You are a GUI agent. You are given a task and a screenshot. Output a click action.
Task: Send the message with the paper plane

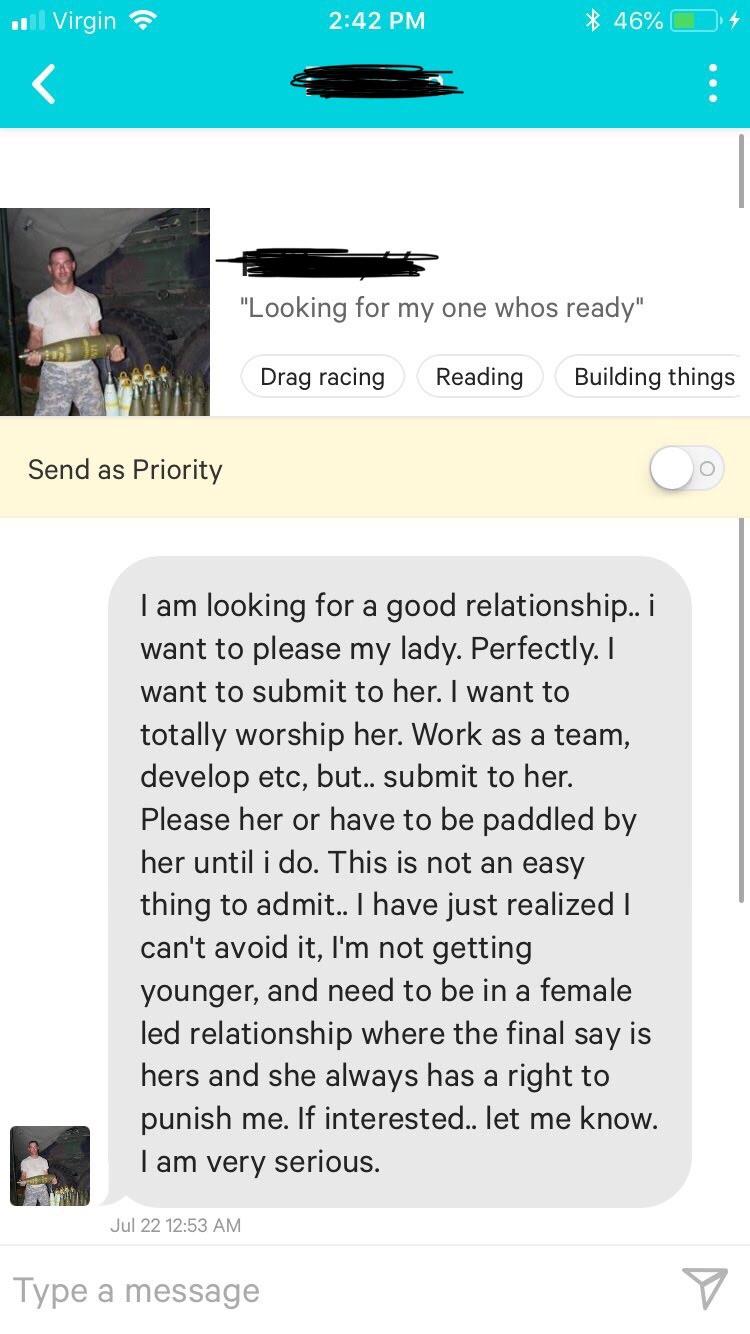(705, 1288)
